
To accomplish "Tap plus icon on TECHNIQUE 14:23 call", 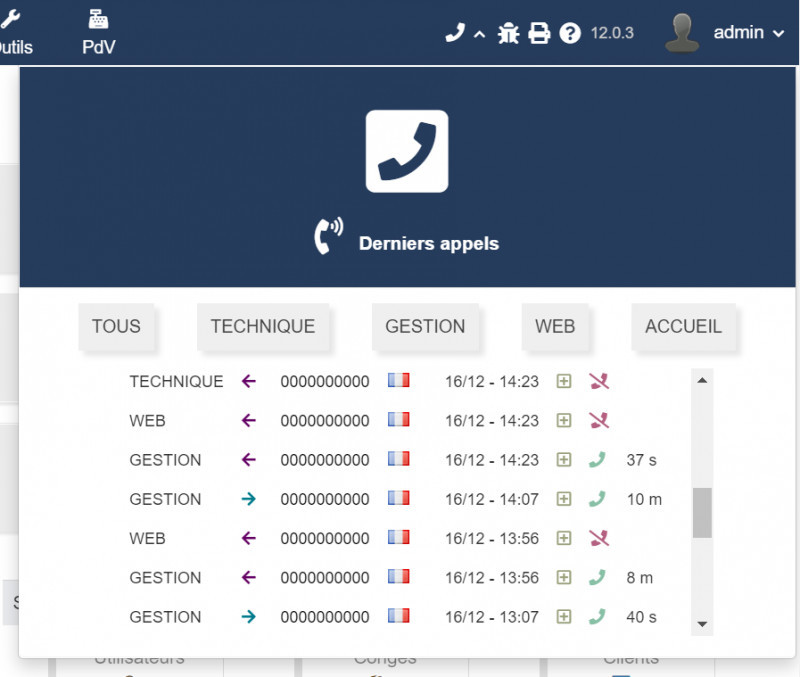I will point(564,381).
